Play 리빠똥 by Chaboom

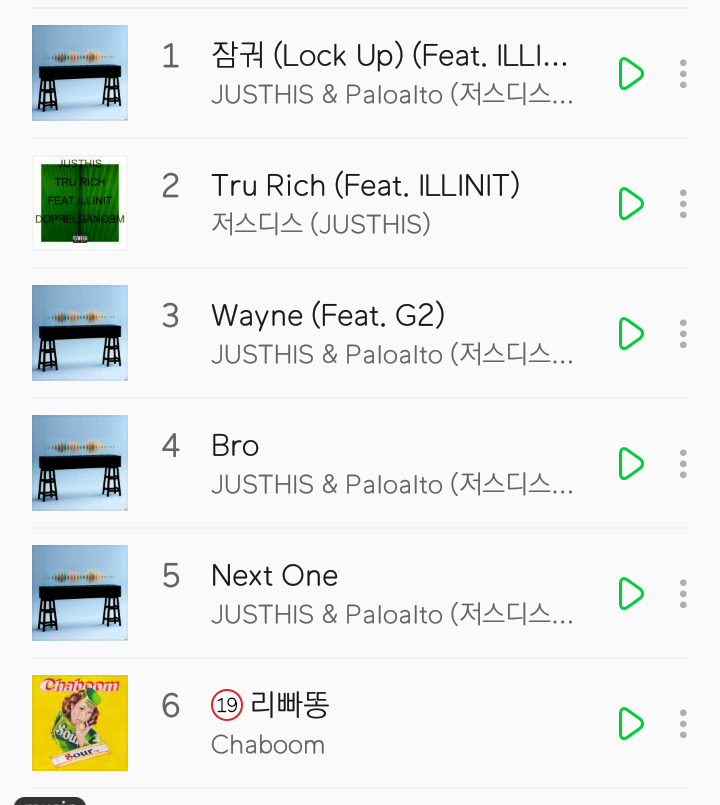coord(631,724)
